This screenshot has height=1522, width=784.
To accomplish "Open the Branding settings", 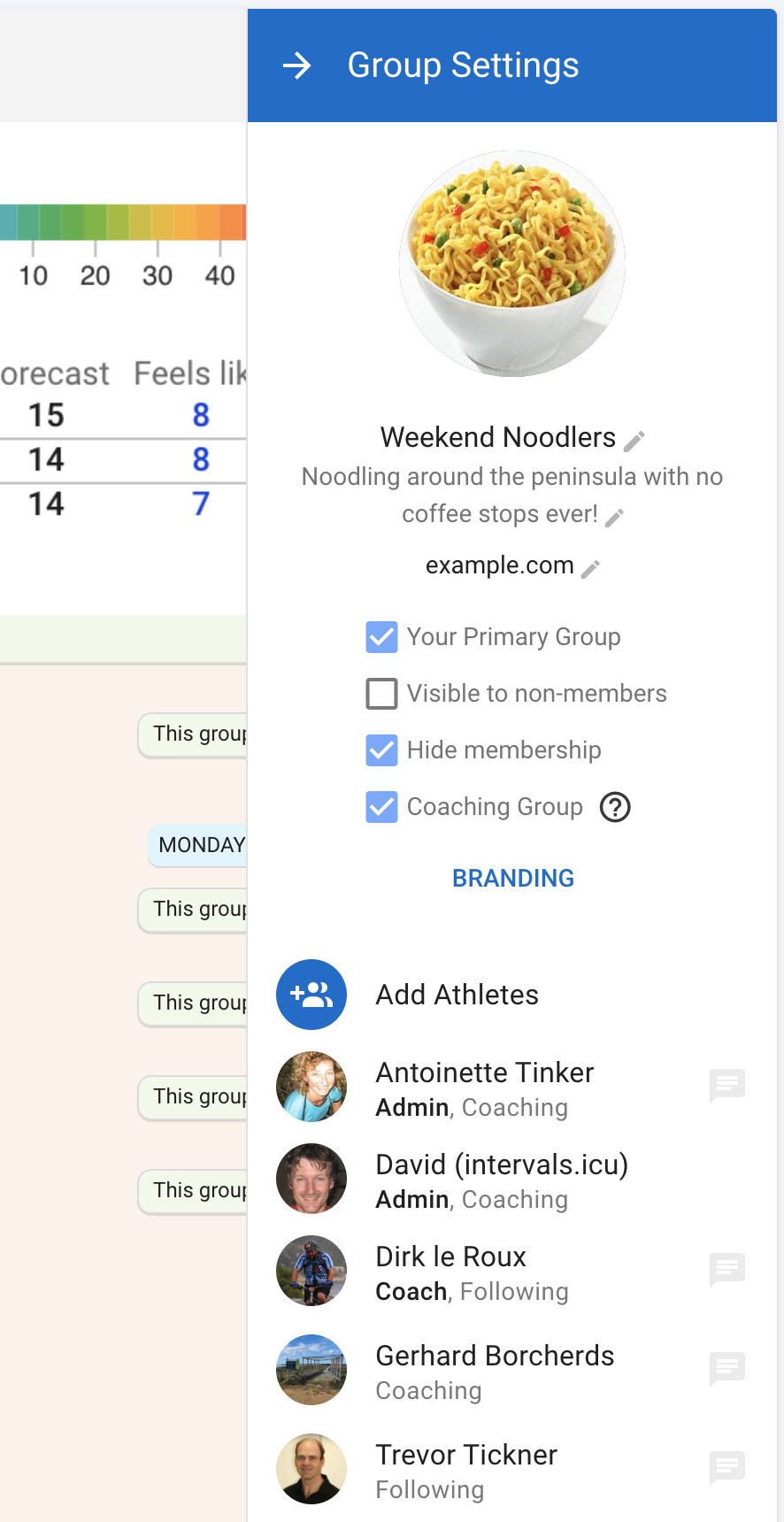I will pyautogui.click(x=512, y=878).
